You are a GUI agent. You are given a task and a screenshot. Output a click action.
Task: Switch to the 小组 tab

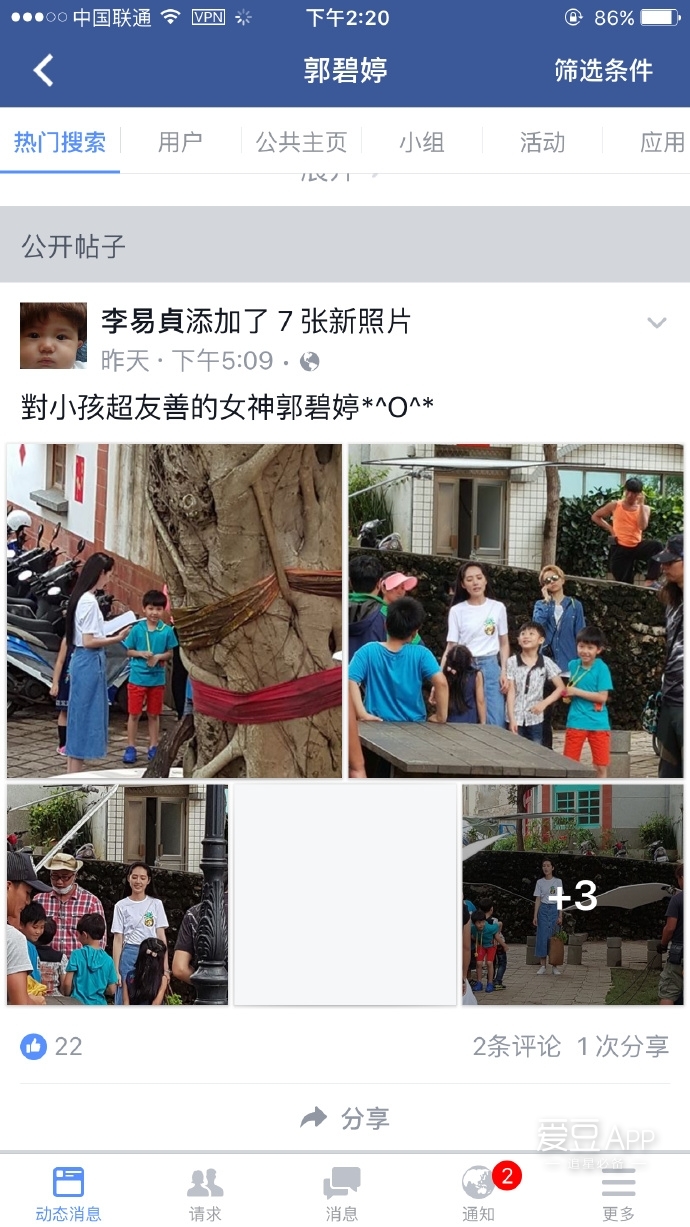421,142
